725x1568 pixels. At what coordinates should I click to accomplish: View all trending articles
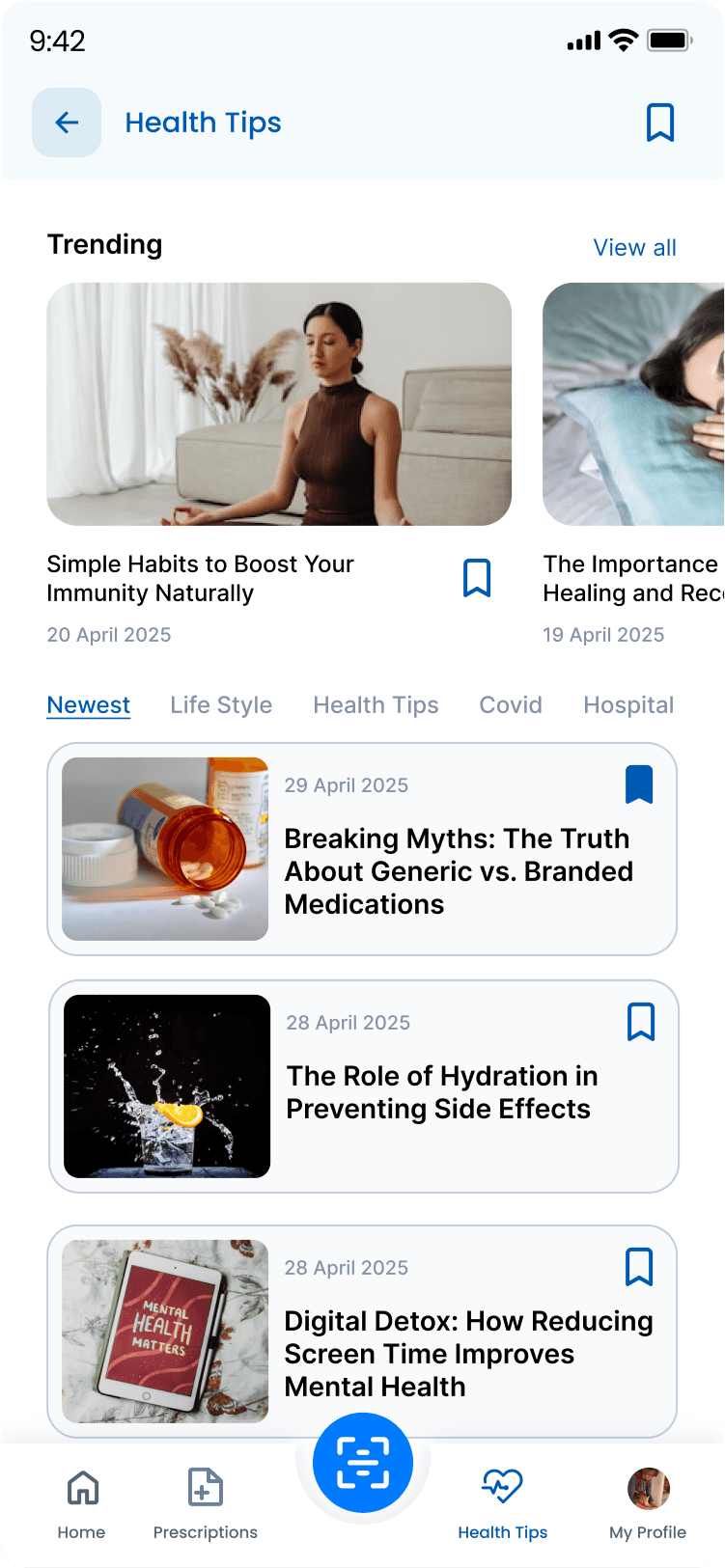coord(634,248)
